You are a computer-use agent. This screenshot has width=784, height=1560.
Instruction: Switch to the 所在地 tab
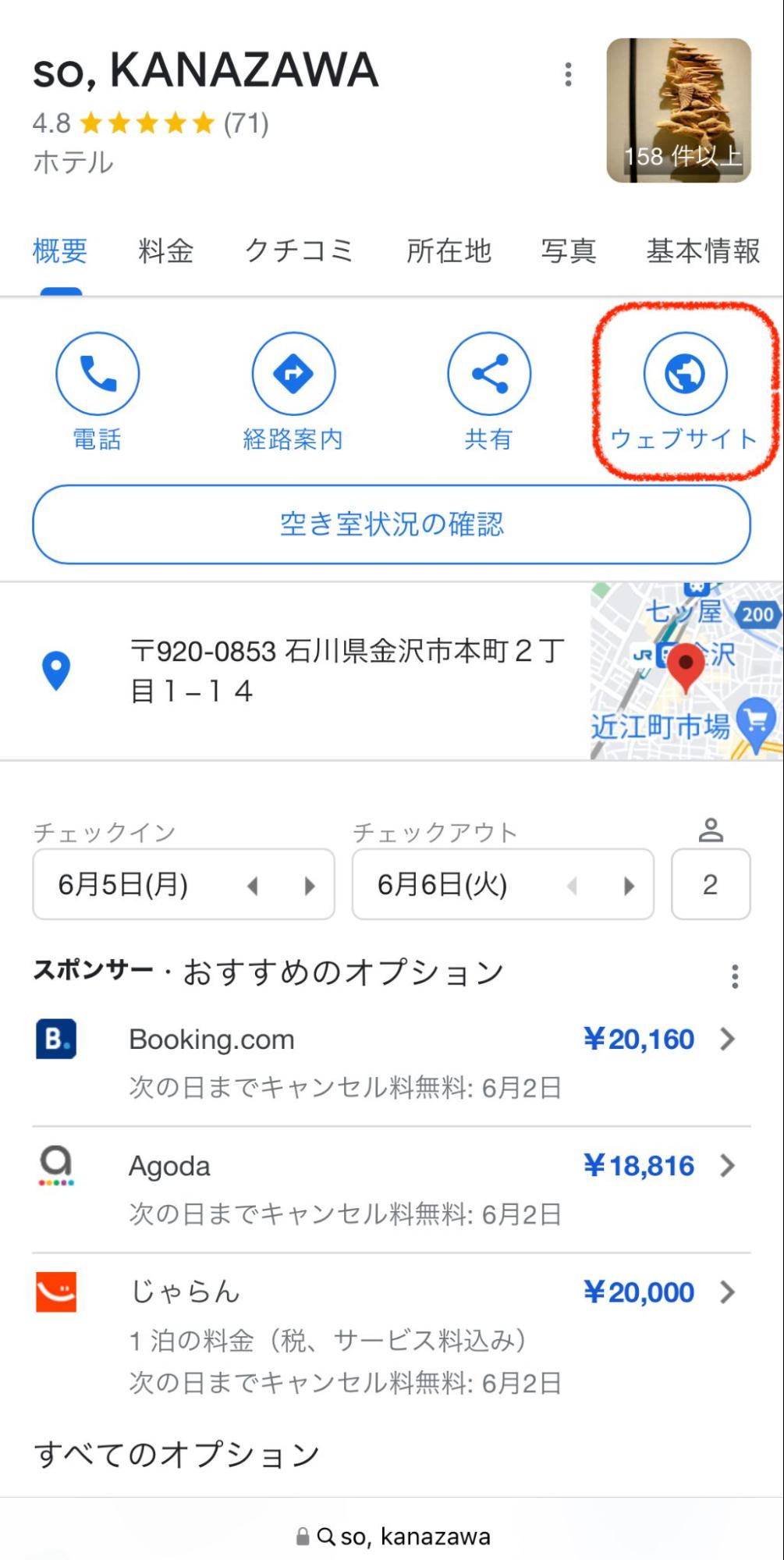(449, 251)
